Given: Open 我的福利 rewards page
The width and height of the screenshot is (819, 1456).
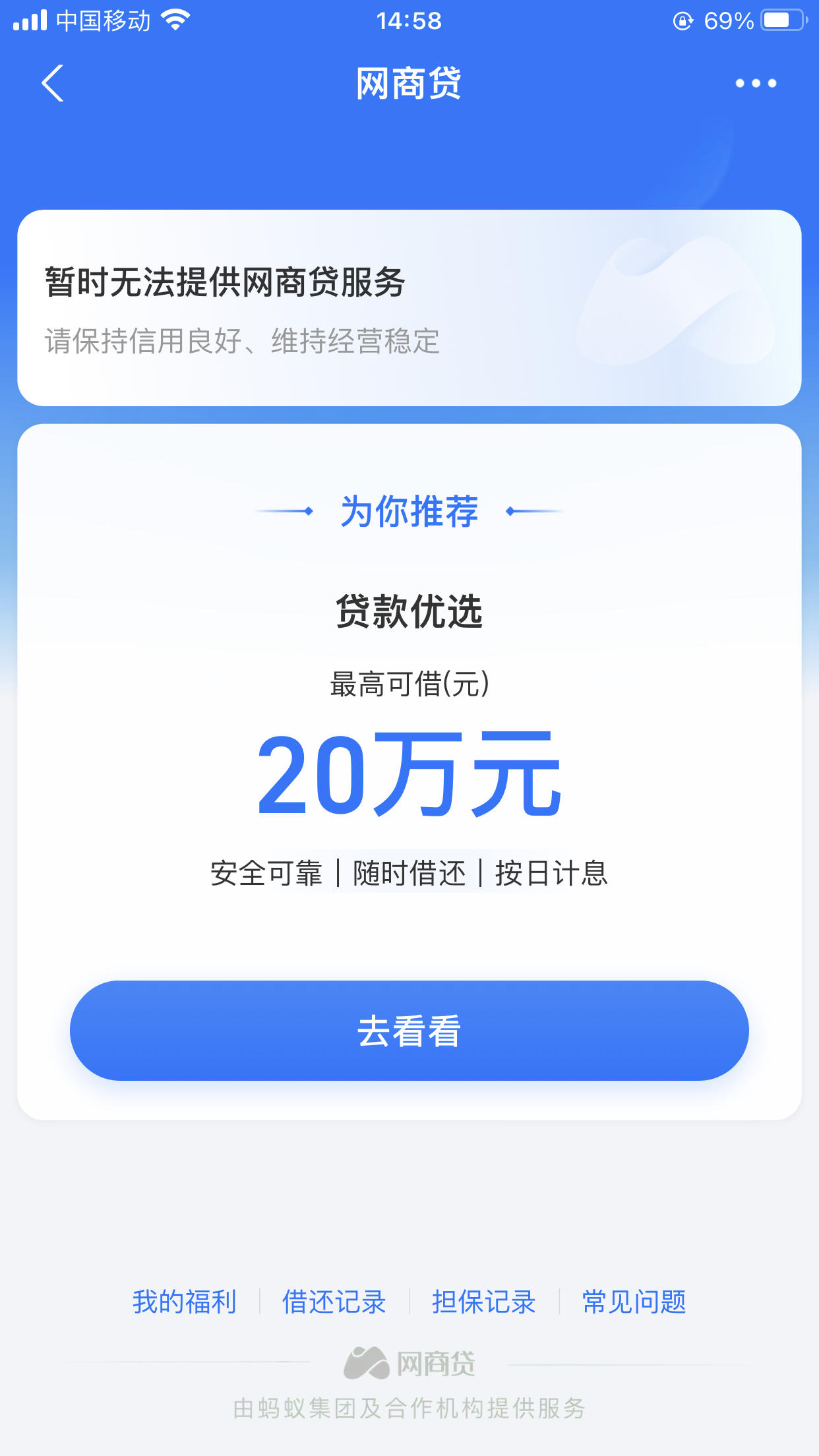Looking at the screenshot, I should [185, 1302].
